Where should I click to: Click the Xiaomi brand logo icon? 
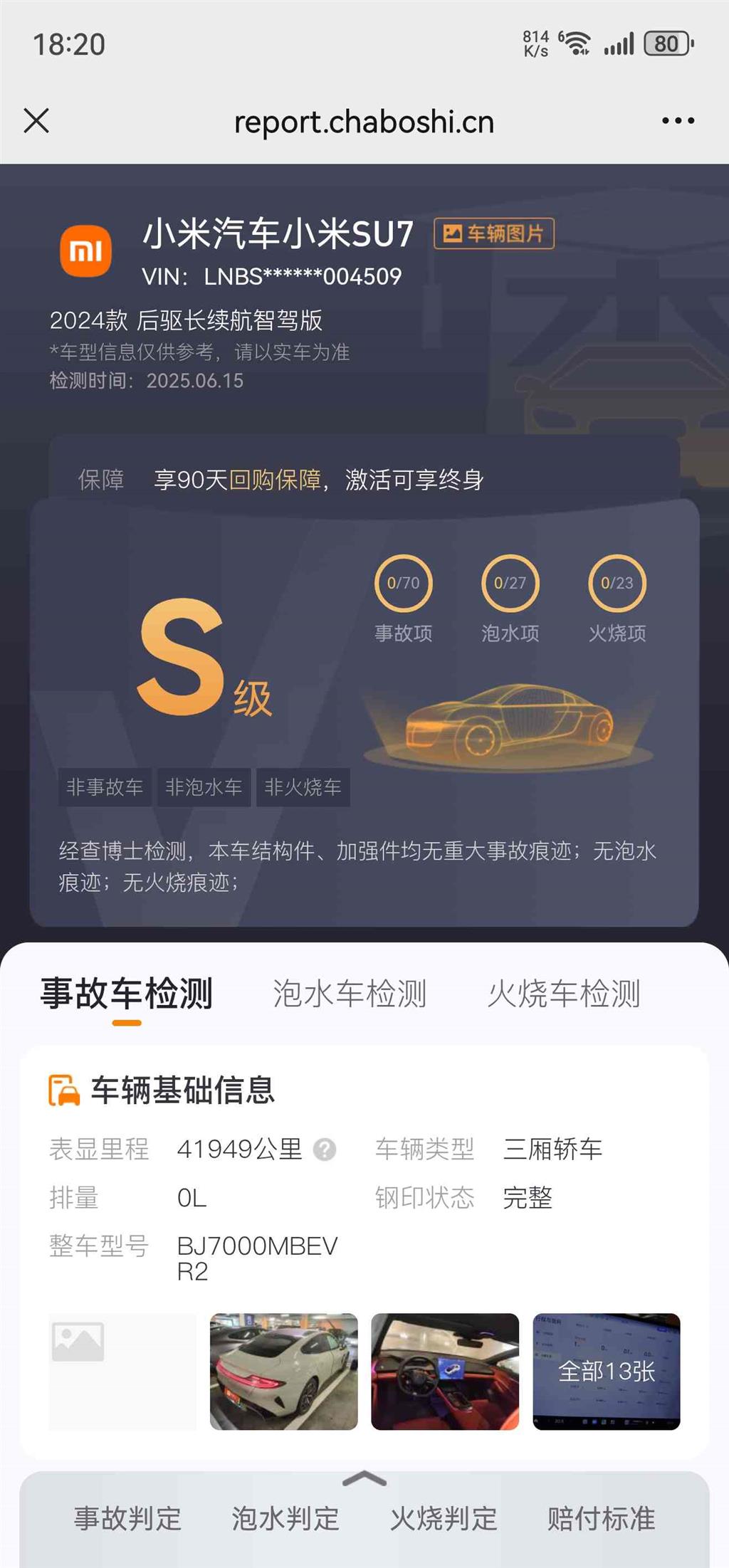coord(85,249)
